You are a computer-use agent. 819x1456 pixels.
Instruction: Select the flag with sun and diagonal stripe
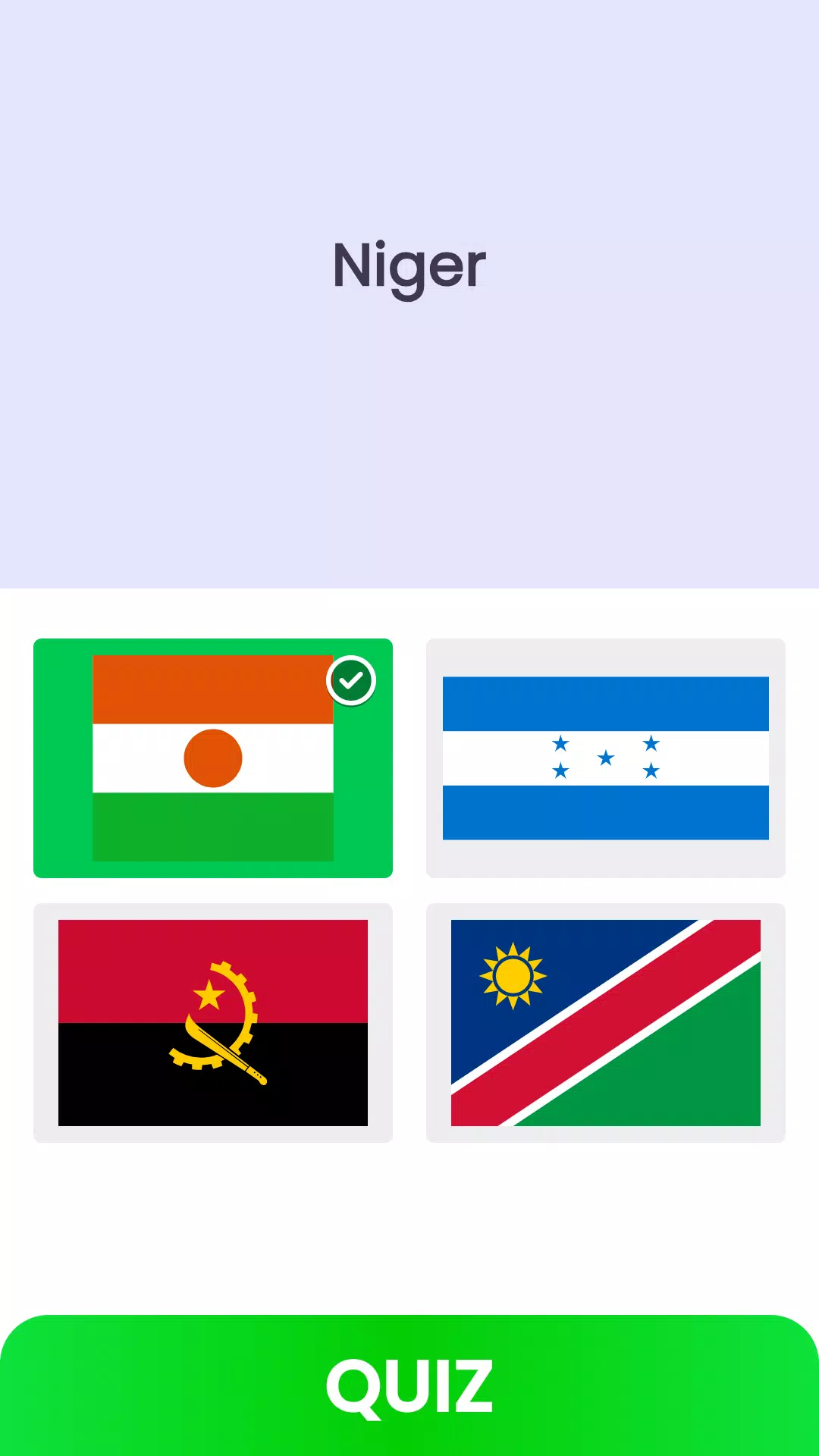coord(606,1023)
